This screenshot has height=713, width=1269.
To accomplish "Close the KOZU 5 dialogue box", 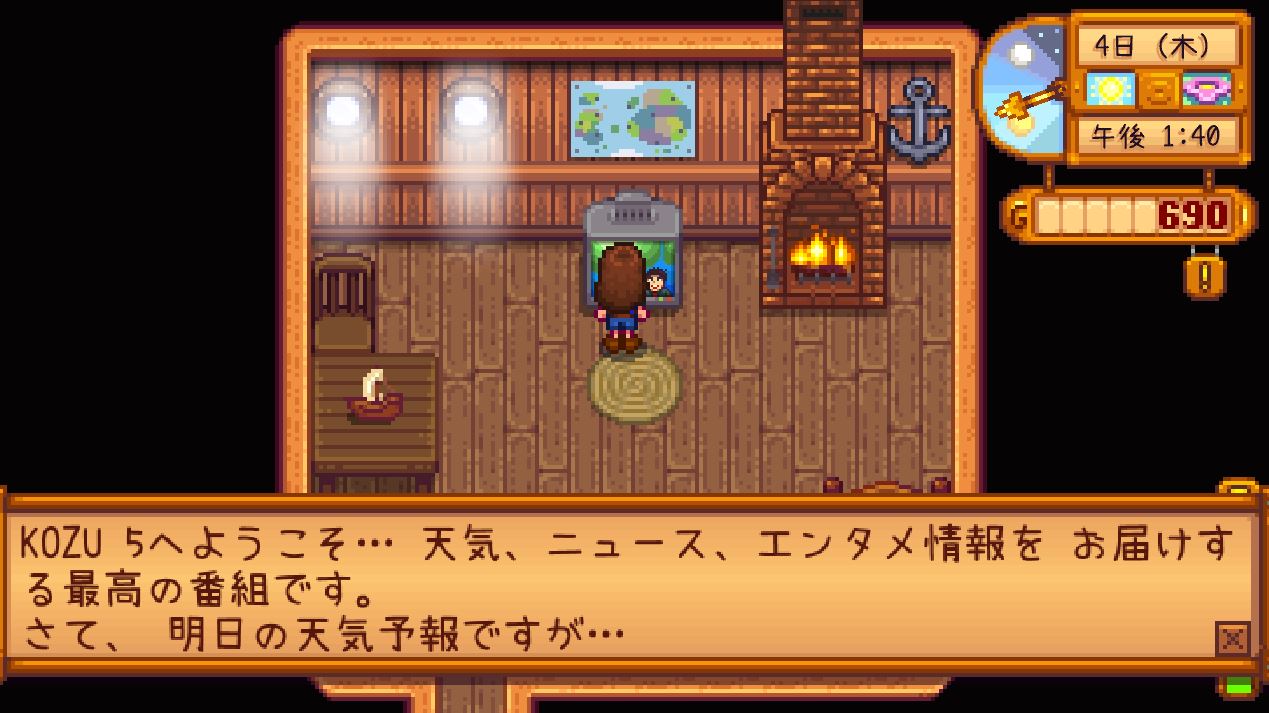I will coord(1232,637).
